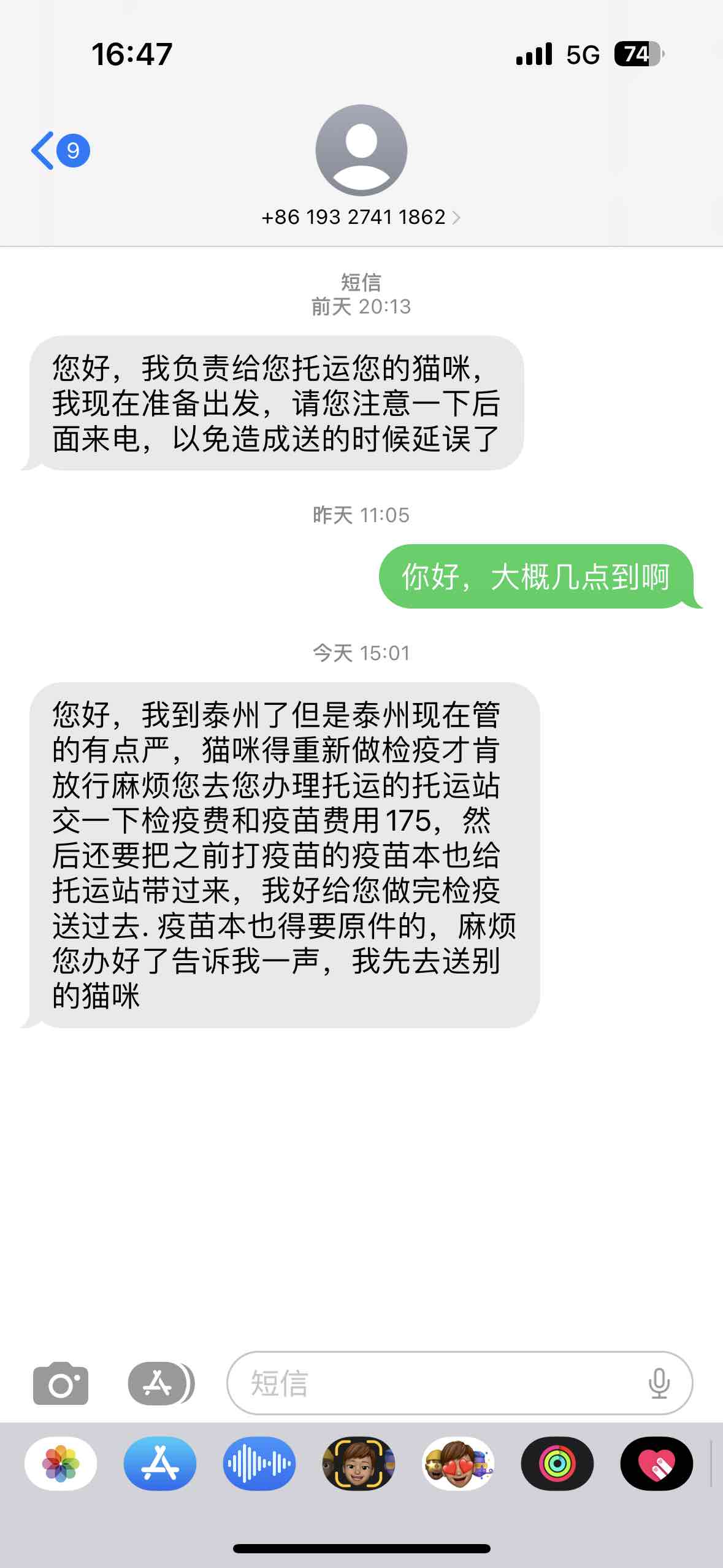Open the Digital Touch heart app

(x=657, y=1464)
